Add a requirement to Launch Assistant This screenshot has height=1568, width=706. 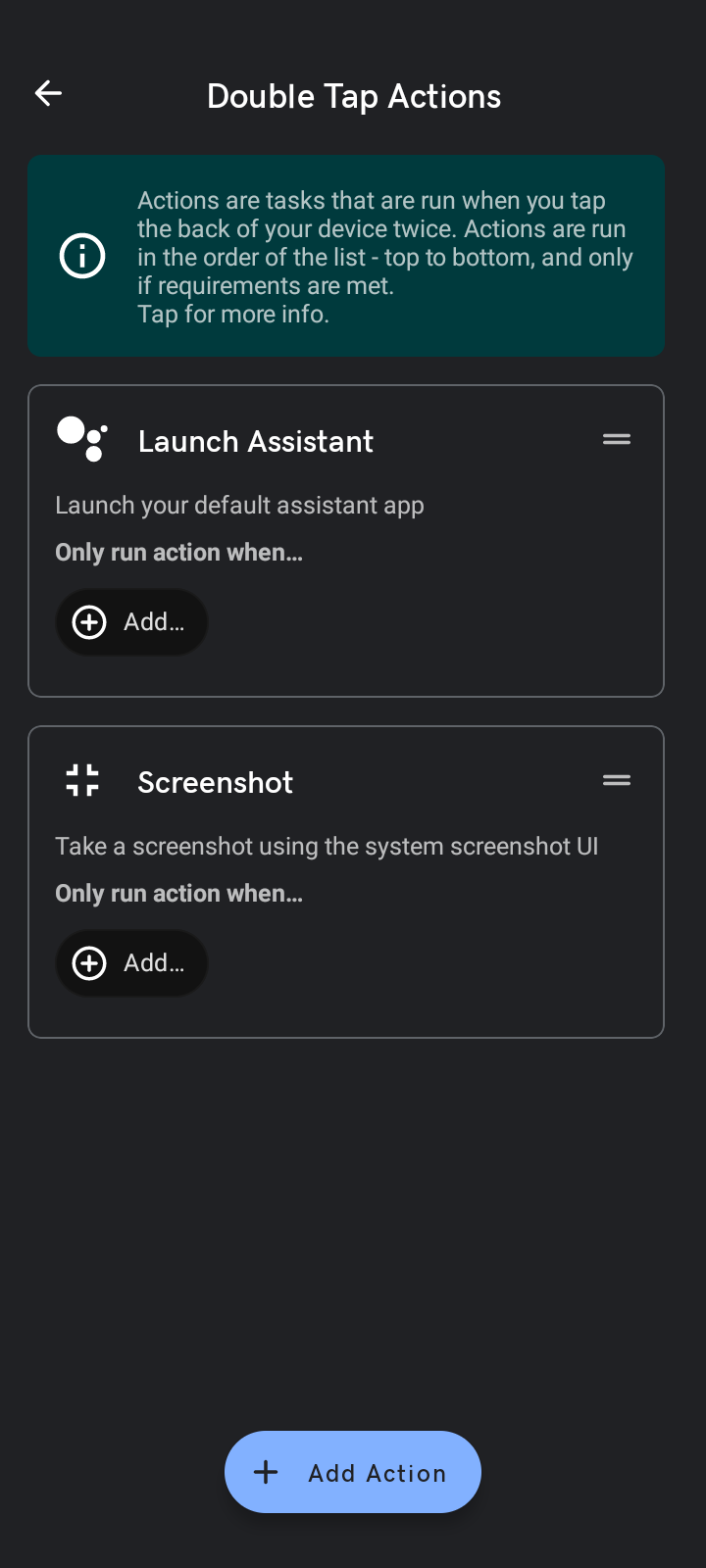[x=131, y=622]
